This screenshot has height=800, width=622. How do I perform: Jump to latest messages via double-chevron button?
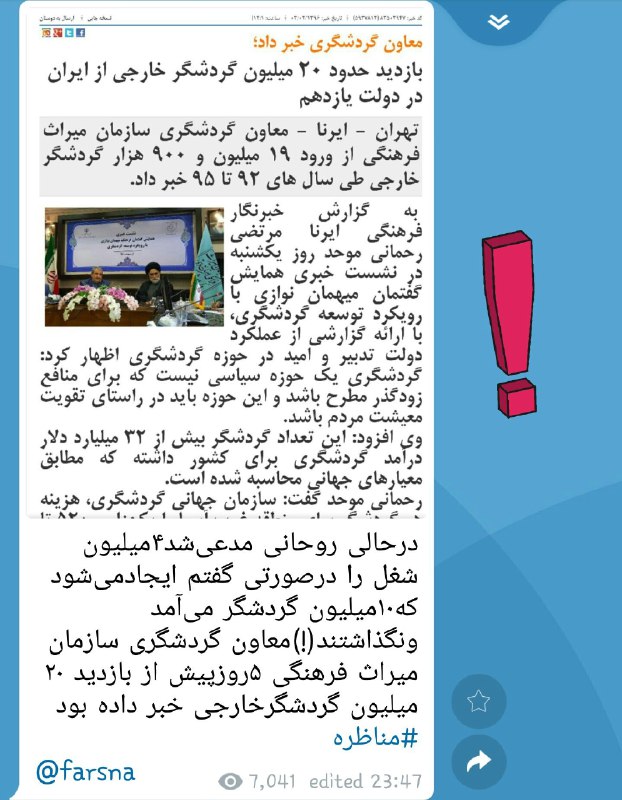(x=498, y=22)
